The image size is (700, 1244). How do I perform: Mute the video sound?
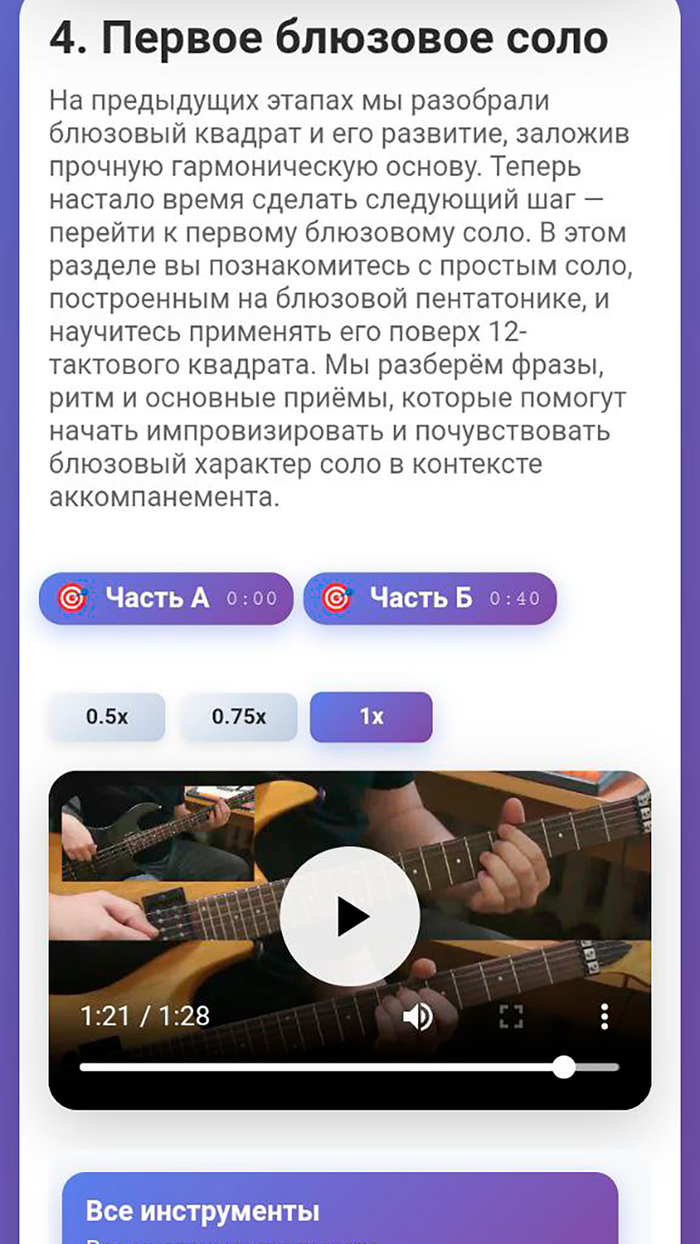pyautogui.click(x=417, y=1016)
